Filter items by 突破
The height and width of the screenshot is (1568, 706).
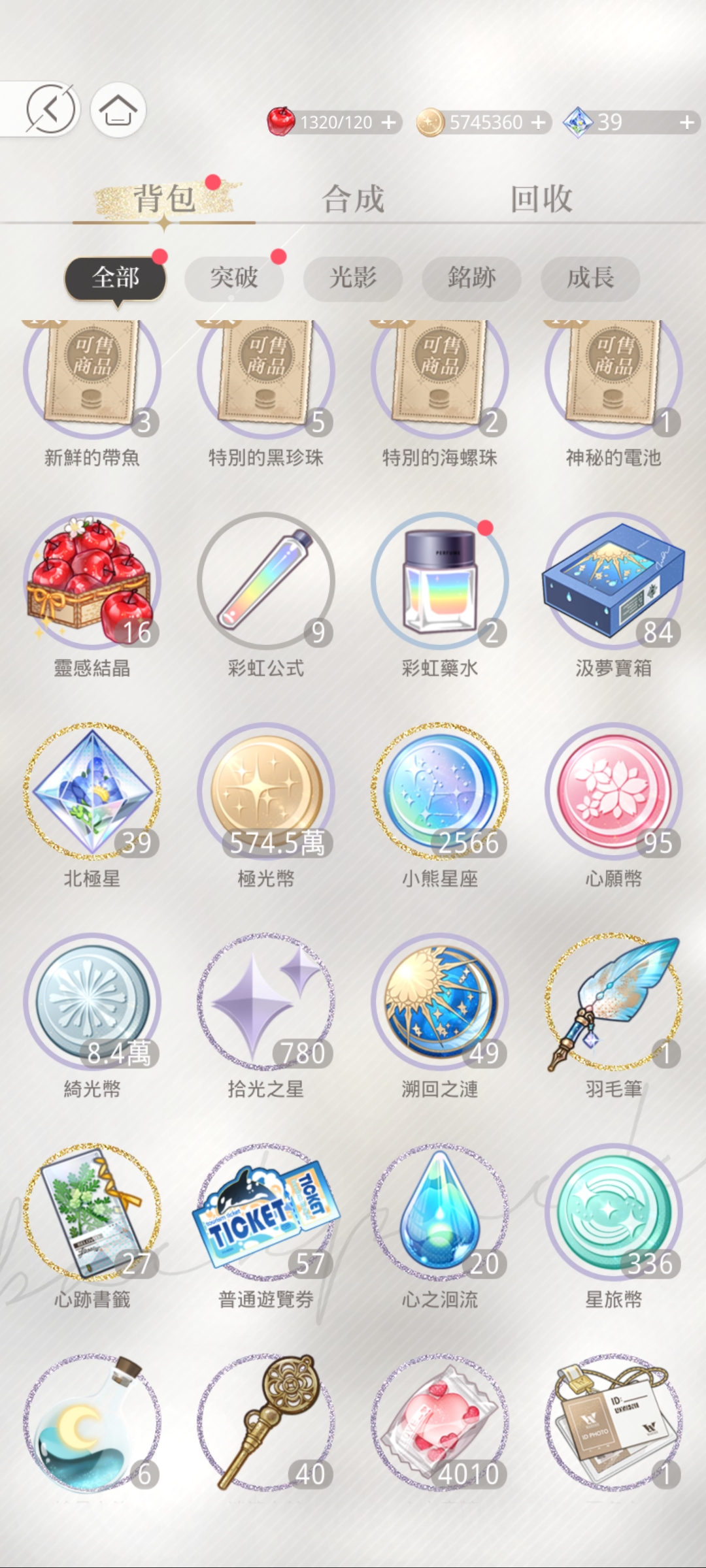point(234,278)
